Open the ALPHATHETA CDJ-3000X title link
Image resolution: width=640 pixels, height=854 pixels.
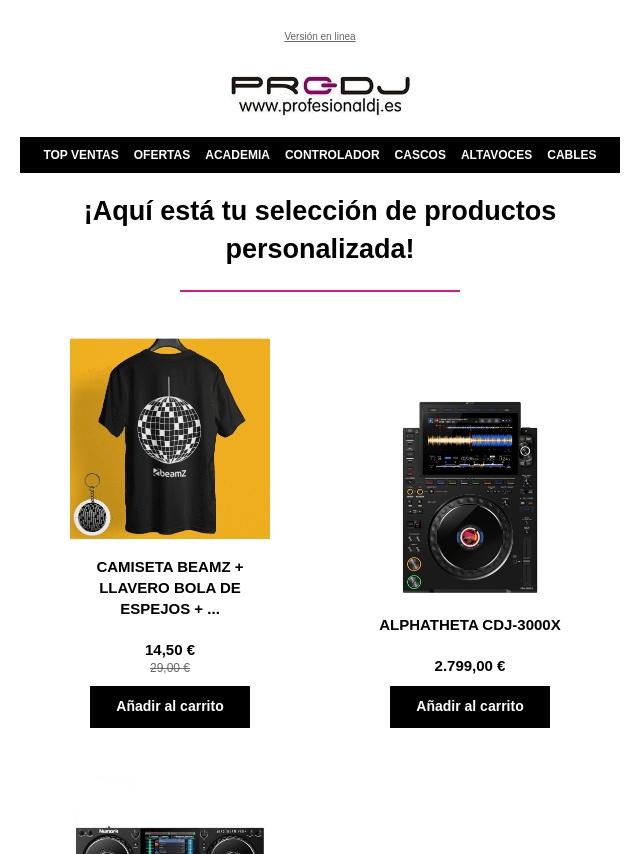point(470,624)
